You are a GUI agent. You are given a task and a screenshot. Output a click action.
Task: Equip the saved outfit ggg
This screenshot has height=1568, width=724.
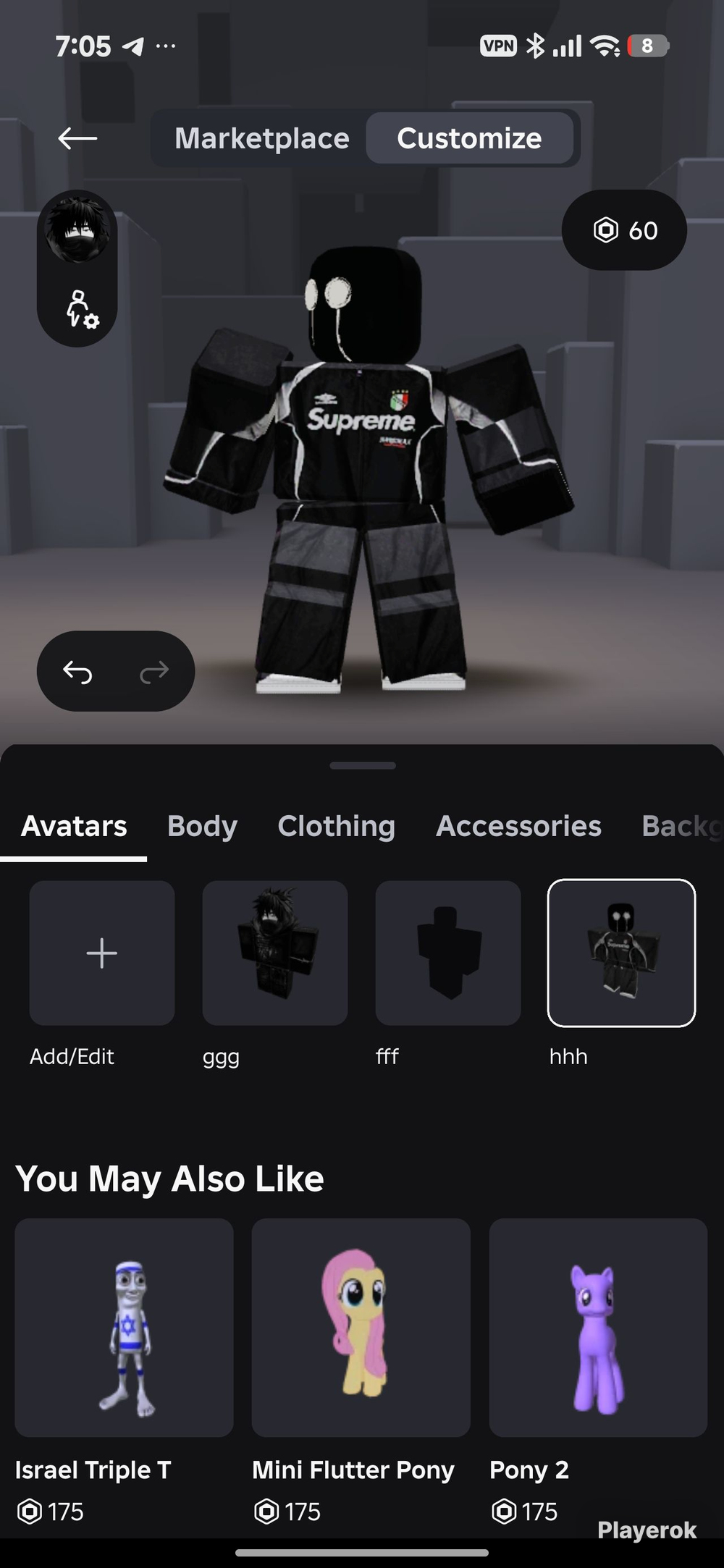(275, 953)
